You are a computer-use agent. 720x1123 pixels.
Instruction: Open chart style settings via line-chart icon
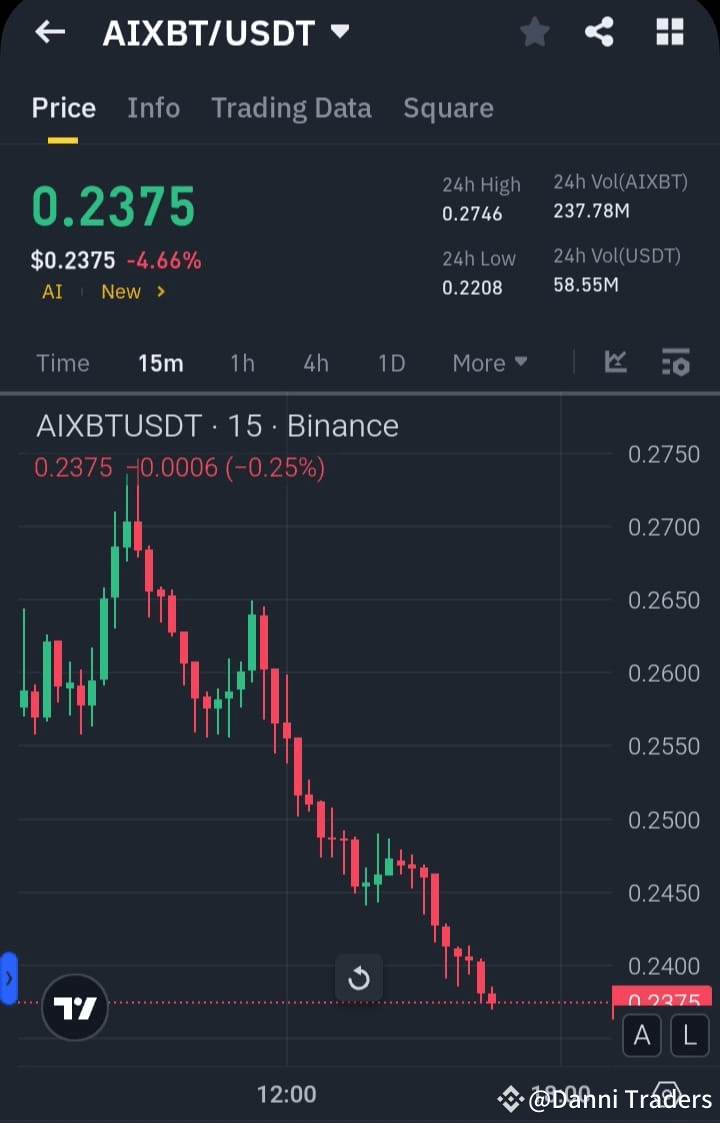616,363
